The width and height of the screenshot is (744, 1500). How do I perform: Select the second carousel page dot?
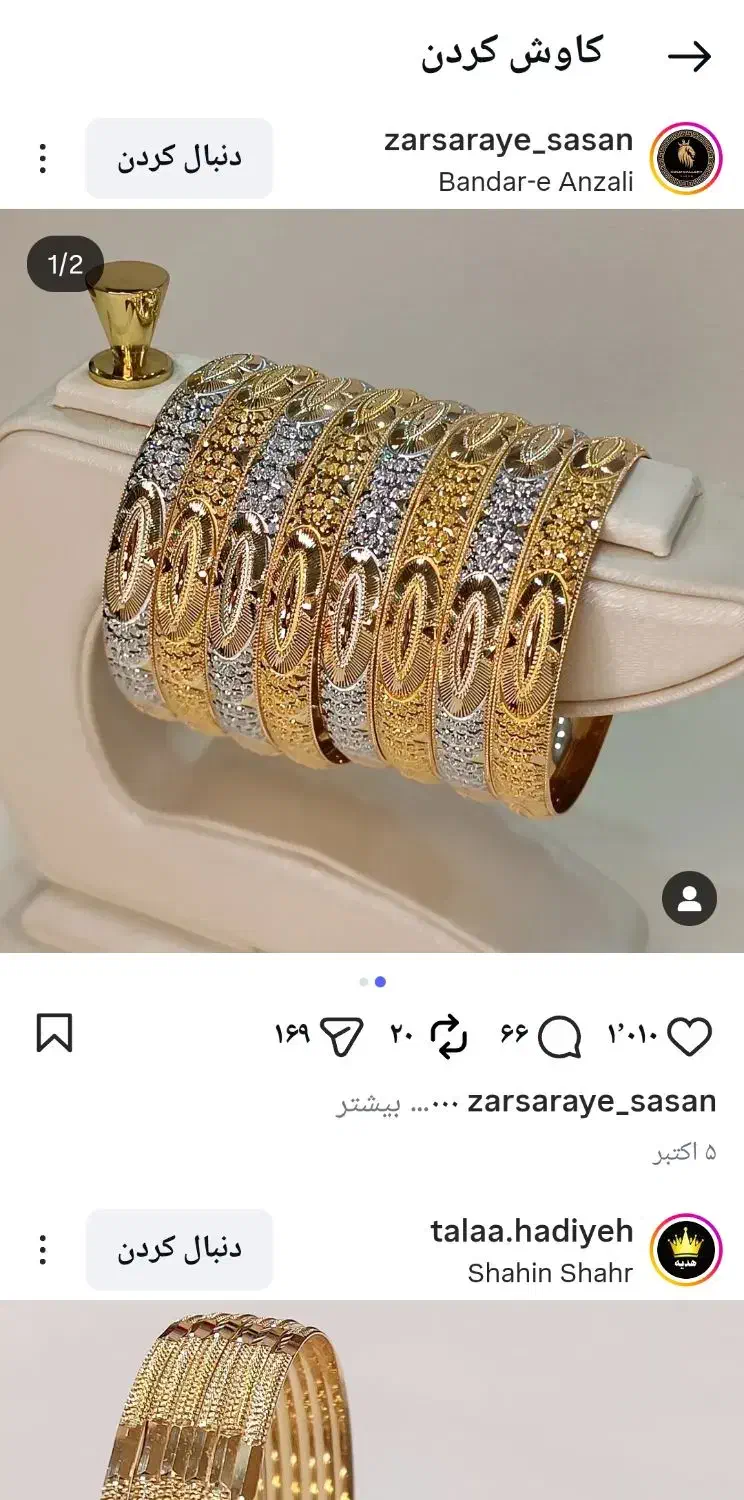click(379, 983)
